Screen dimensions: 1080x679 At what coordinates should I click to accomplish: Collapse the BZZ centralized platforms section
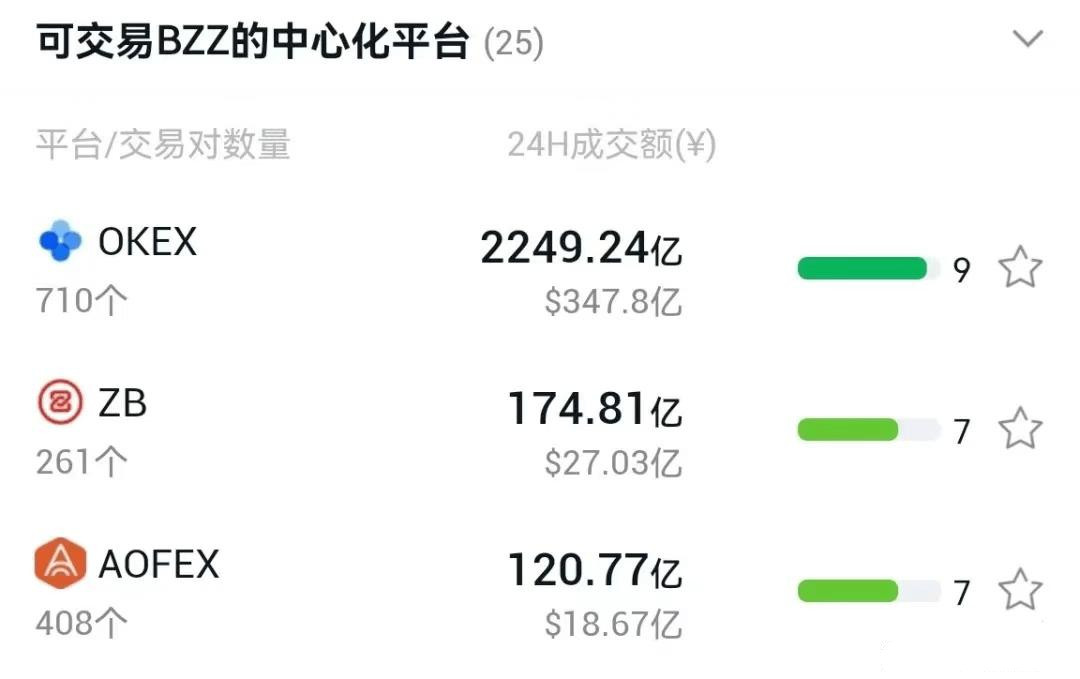[x=1027, y=40]
